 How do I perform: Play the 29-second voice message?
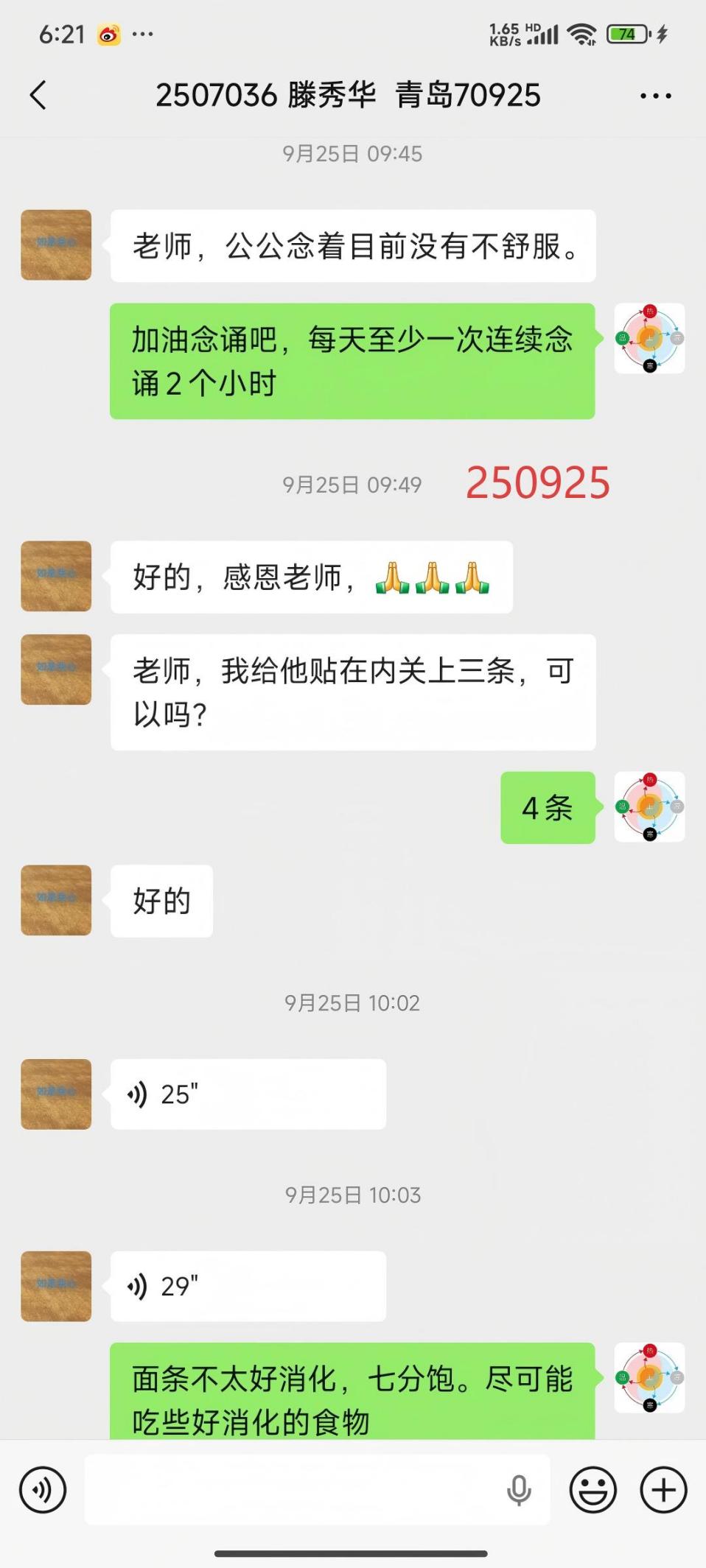click(x=246, y=1287)
